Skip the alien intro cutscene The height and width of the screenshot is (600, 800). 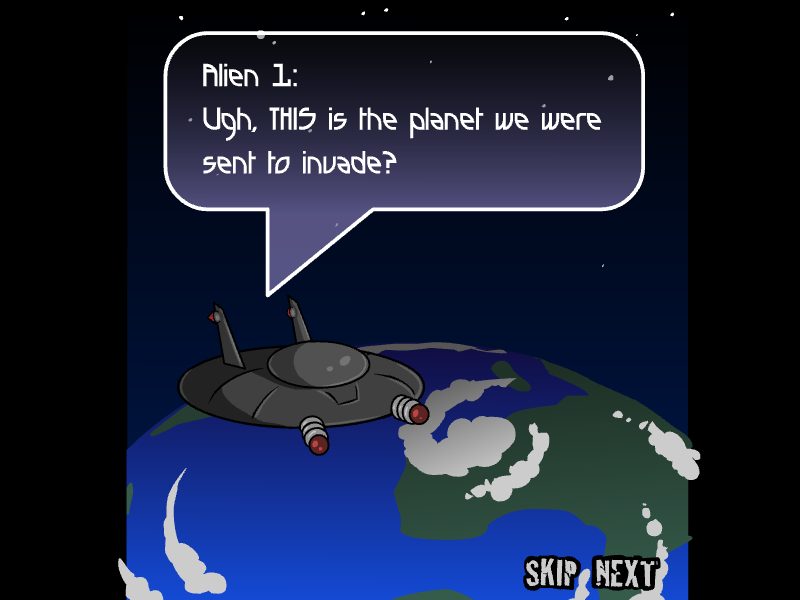click(x=552, y=573)
